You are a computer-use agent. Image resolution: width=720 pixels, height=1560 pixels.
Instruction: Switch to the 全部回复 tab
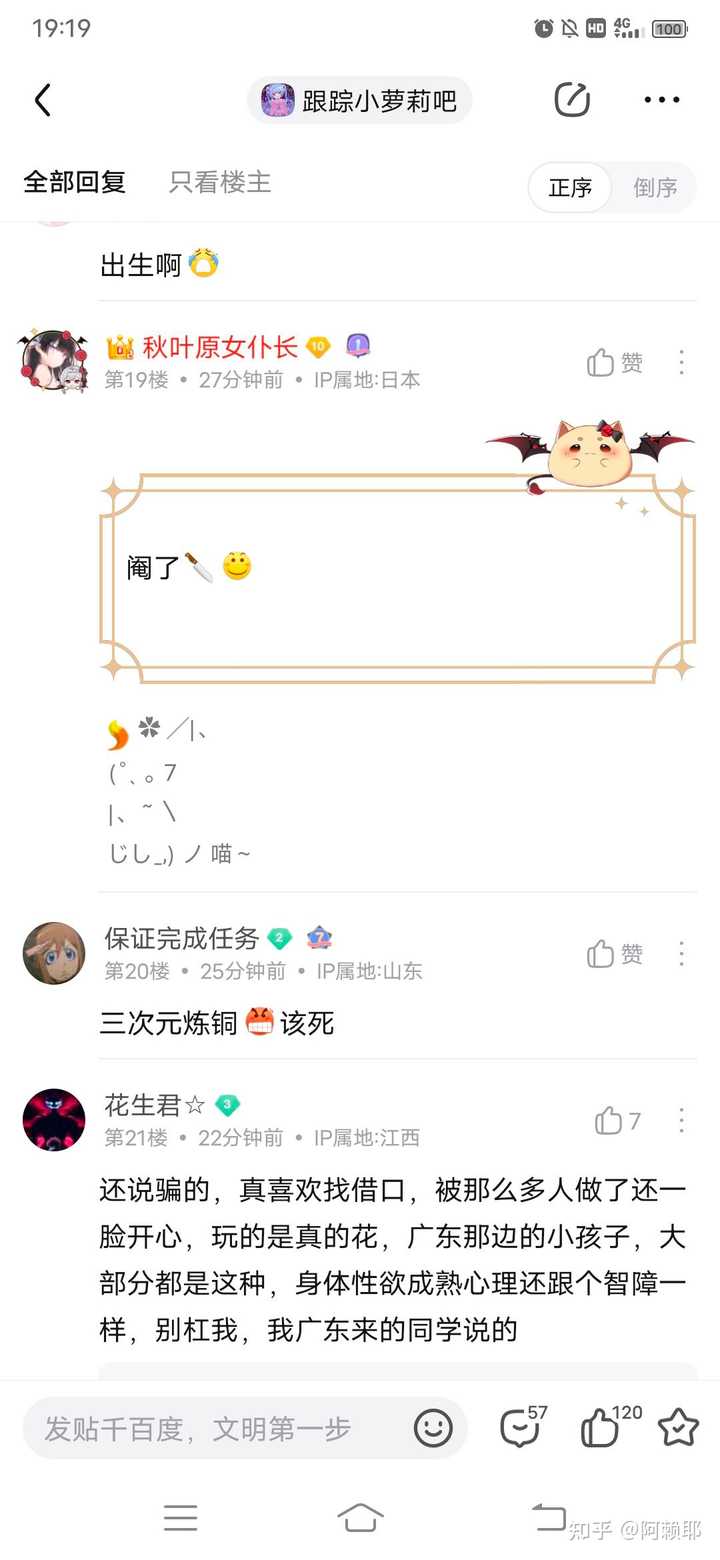coord(74,183)
